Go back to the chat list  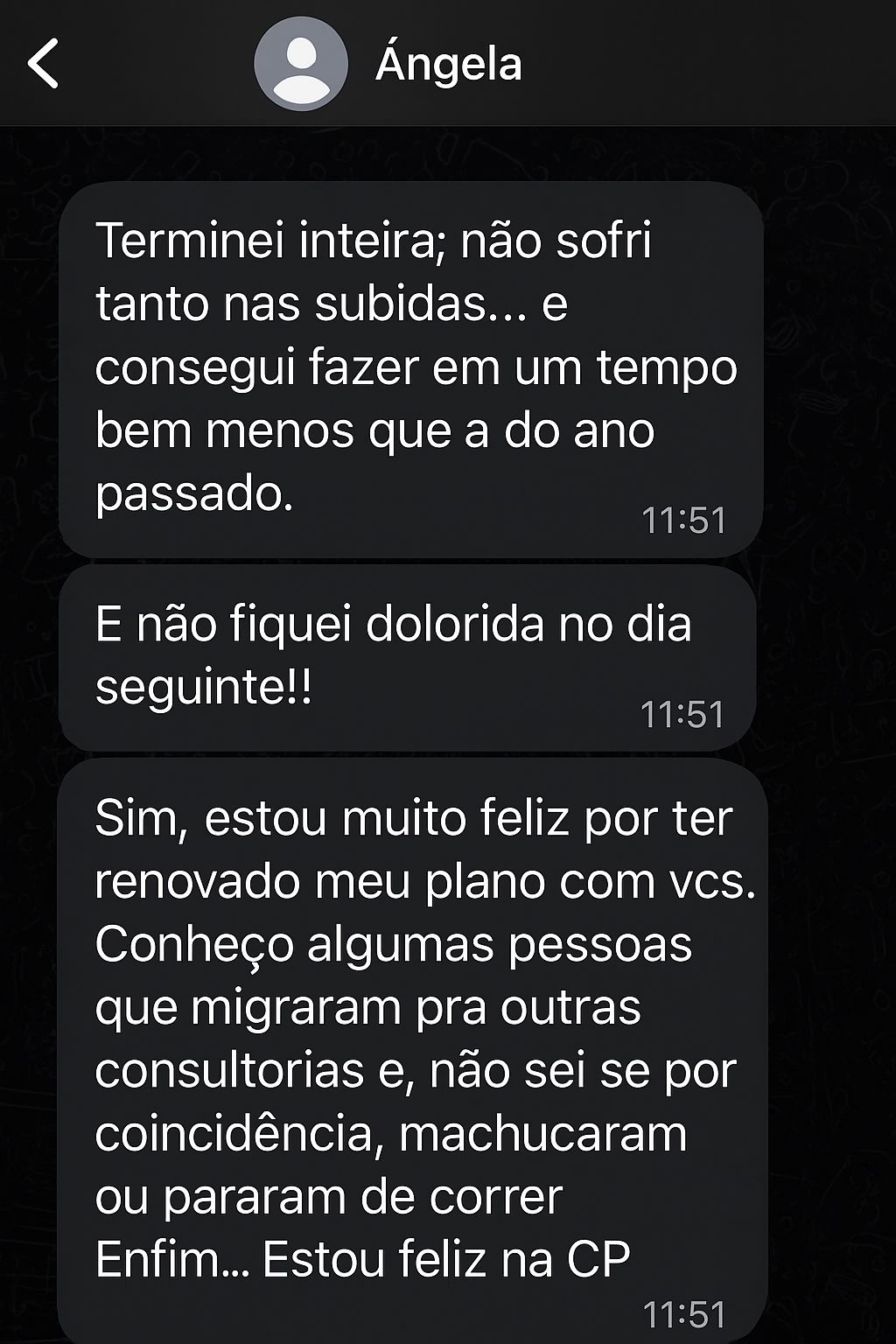44,64
